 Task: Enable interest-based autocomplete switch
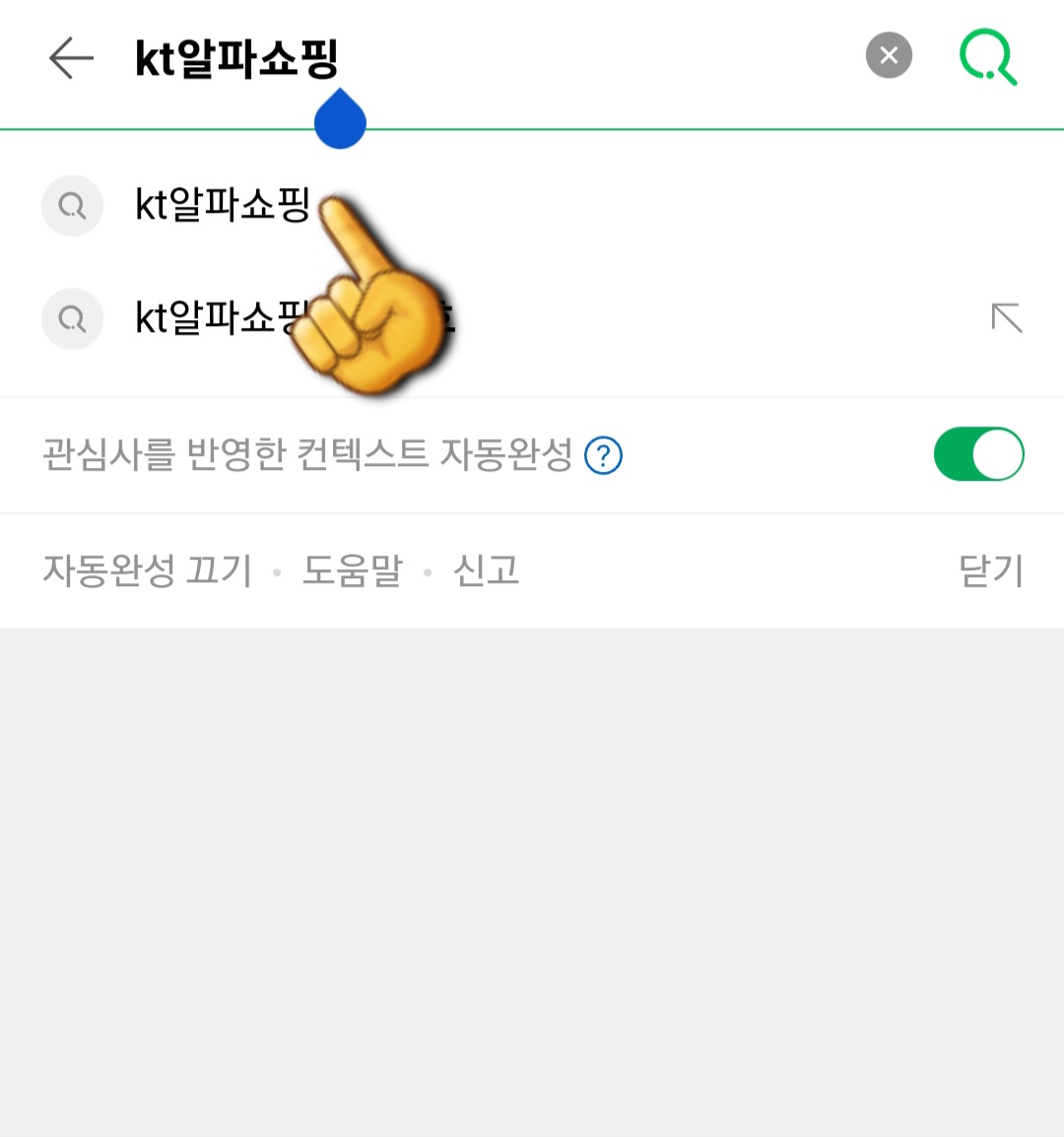tap(978, 453)
